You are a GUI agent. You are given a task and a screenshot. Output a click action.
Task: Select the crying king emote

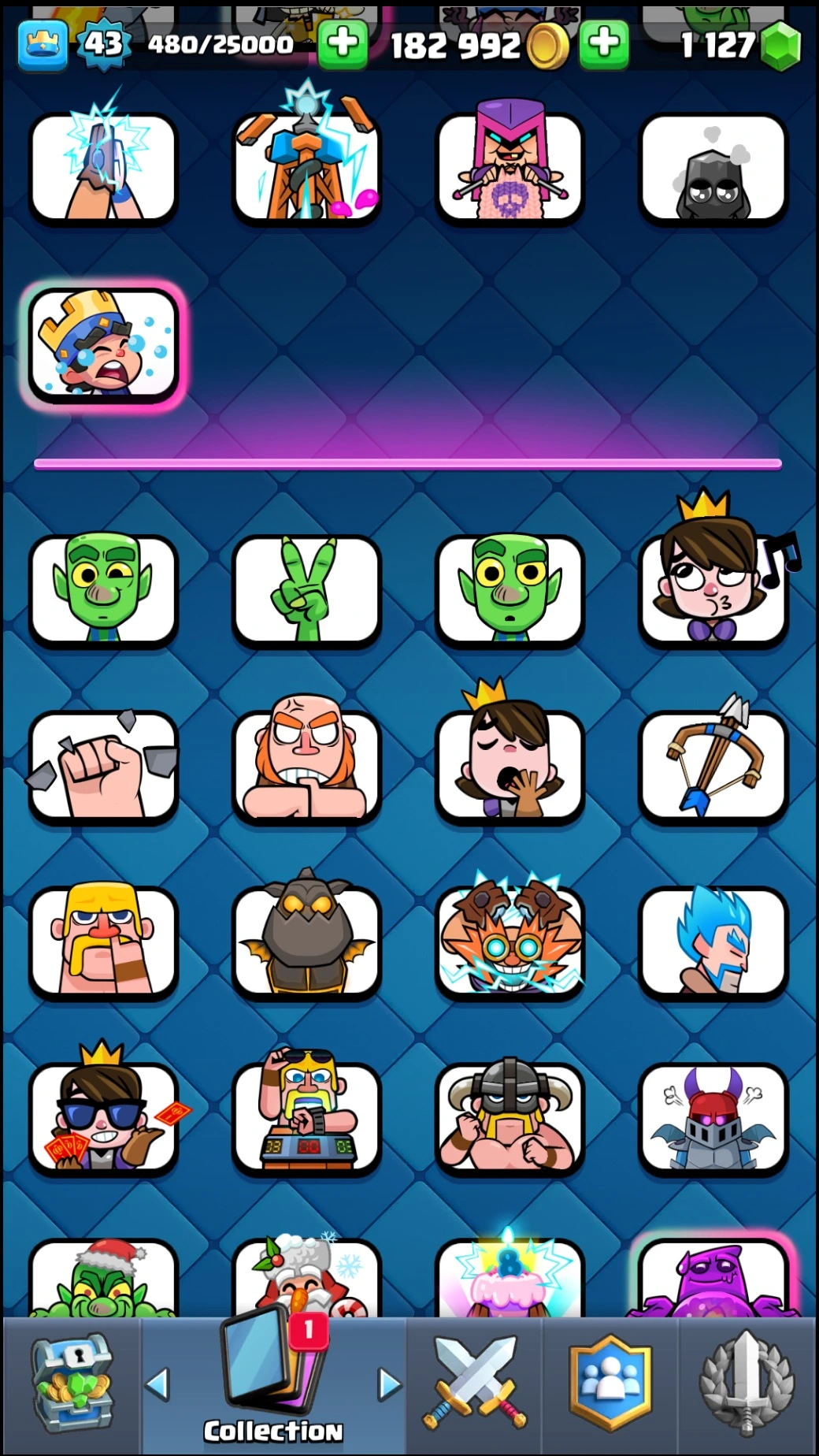(x=103, y=344)
